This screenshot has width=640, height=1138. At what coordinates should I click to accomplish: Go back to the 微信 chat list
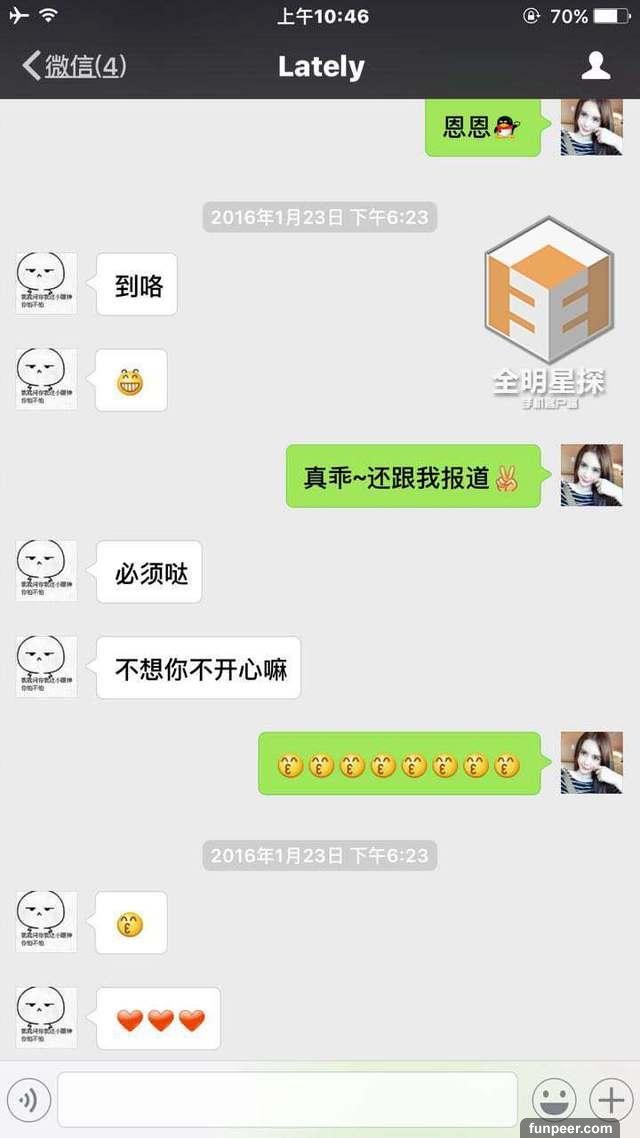72,67
